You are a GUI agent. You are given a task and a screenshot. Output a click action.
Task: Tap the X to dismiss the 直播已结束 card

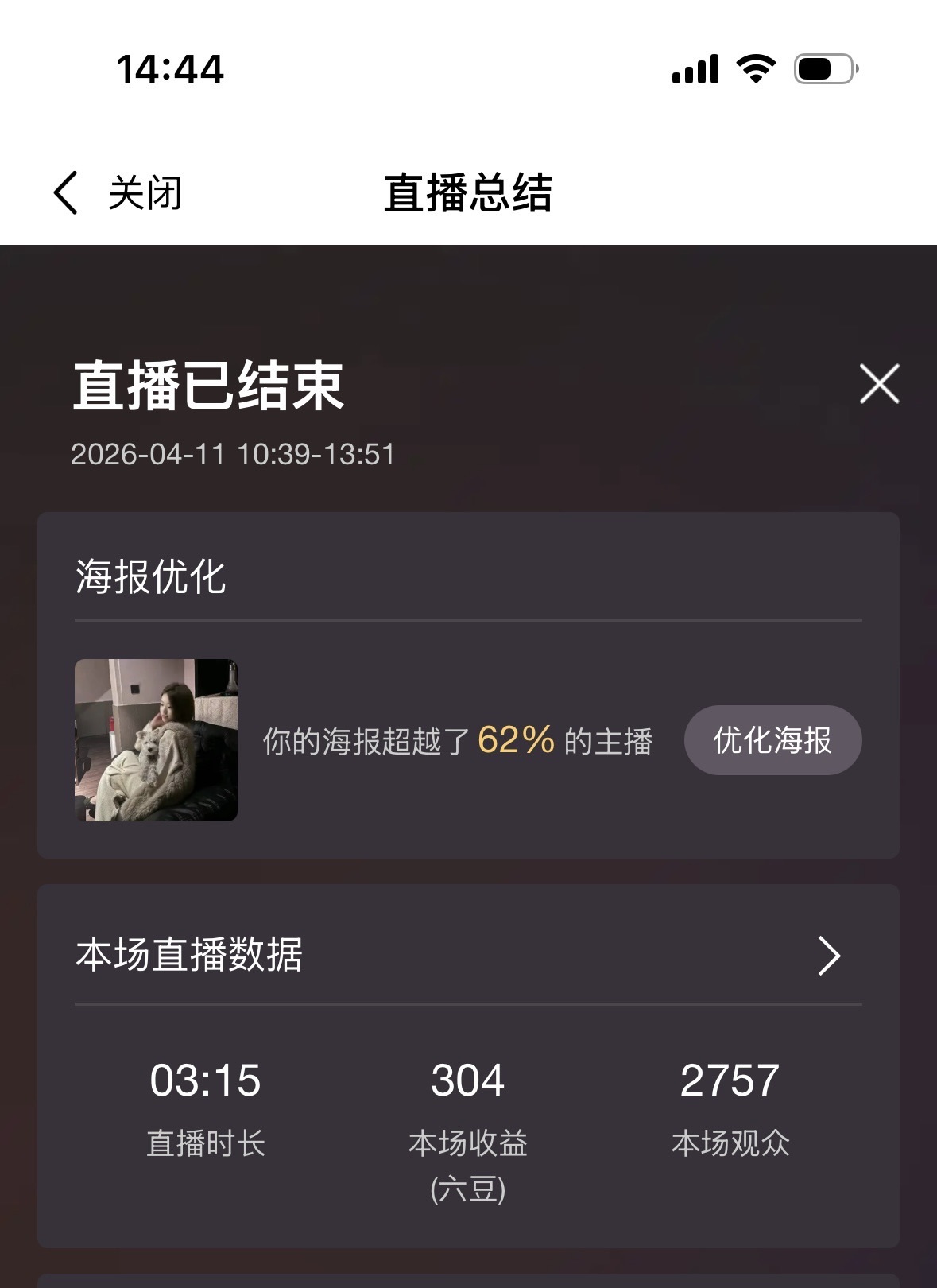[878, 385]
